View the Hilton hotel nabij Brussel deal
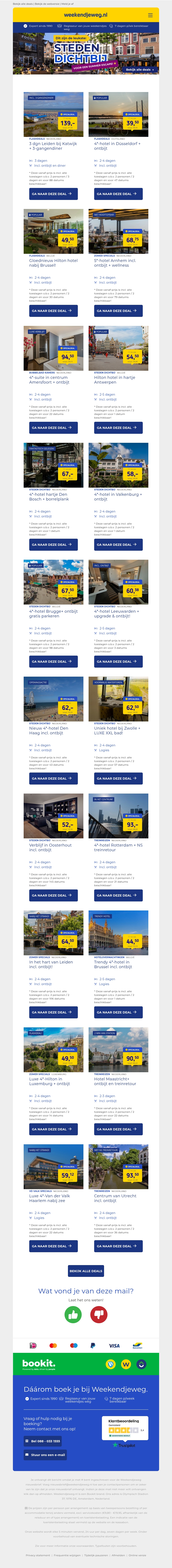This screenshot has width=172, height=1568. tap(53, 310)
